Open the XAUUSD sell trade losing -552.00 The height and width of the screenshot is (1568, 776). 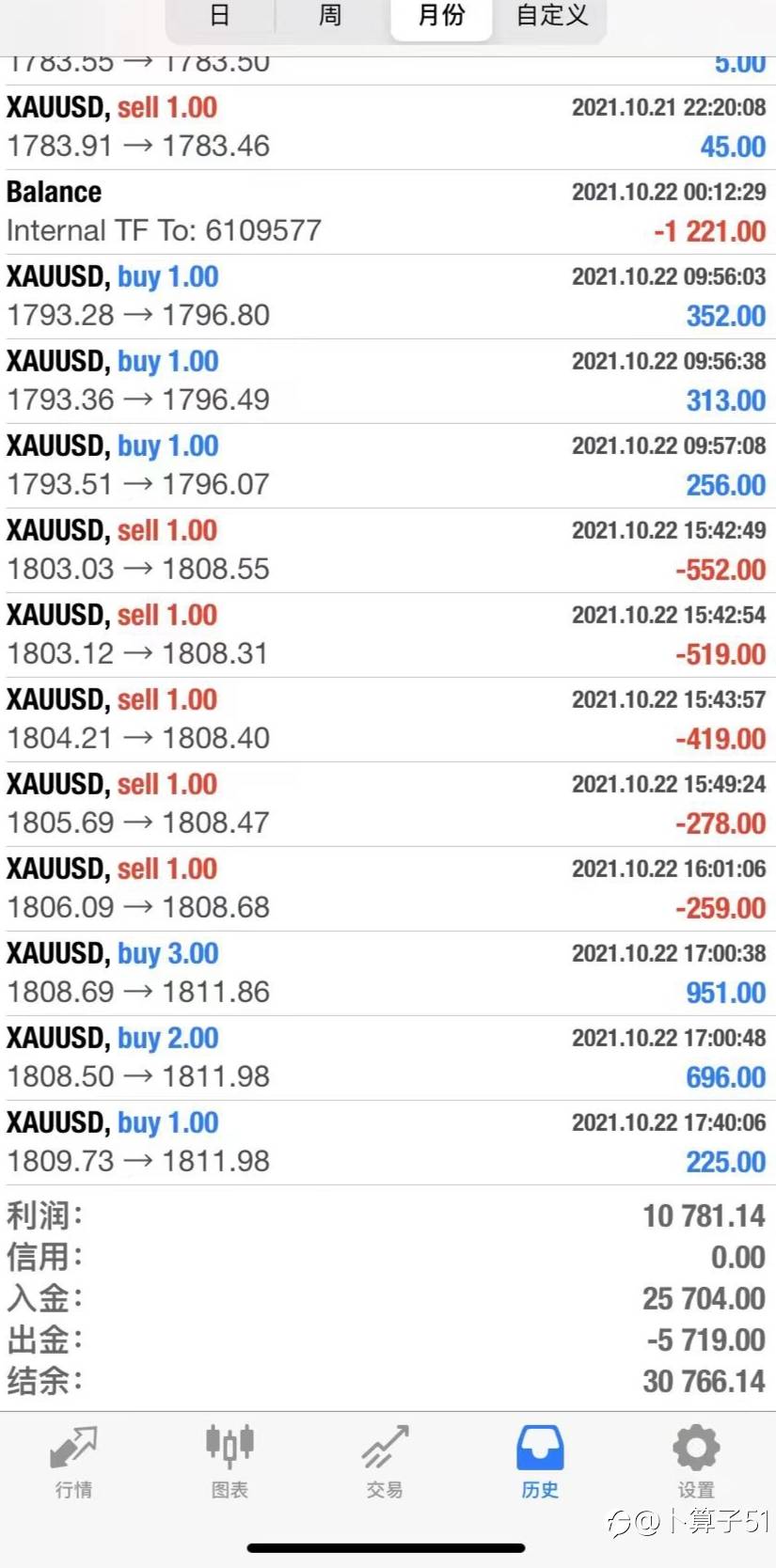388,550
